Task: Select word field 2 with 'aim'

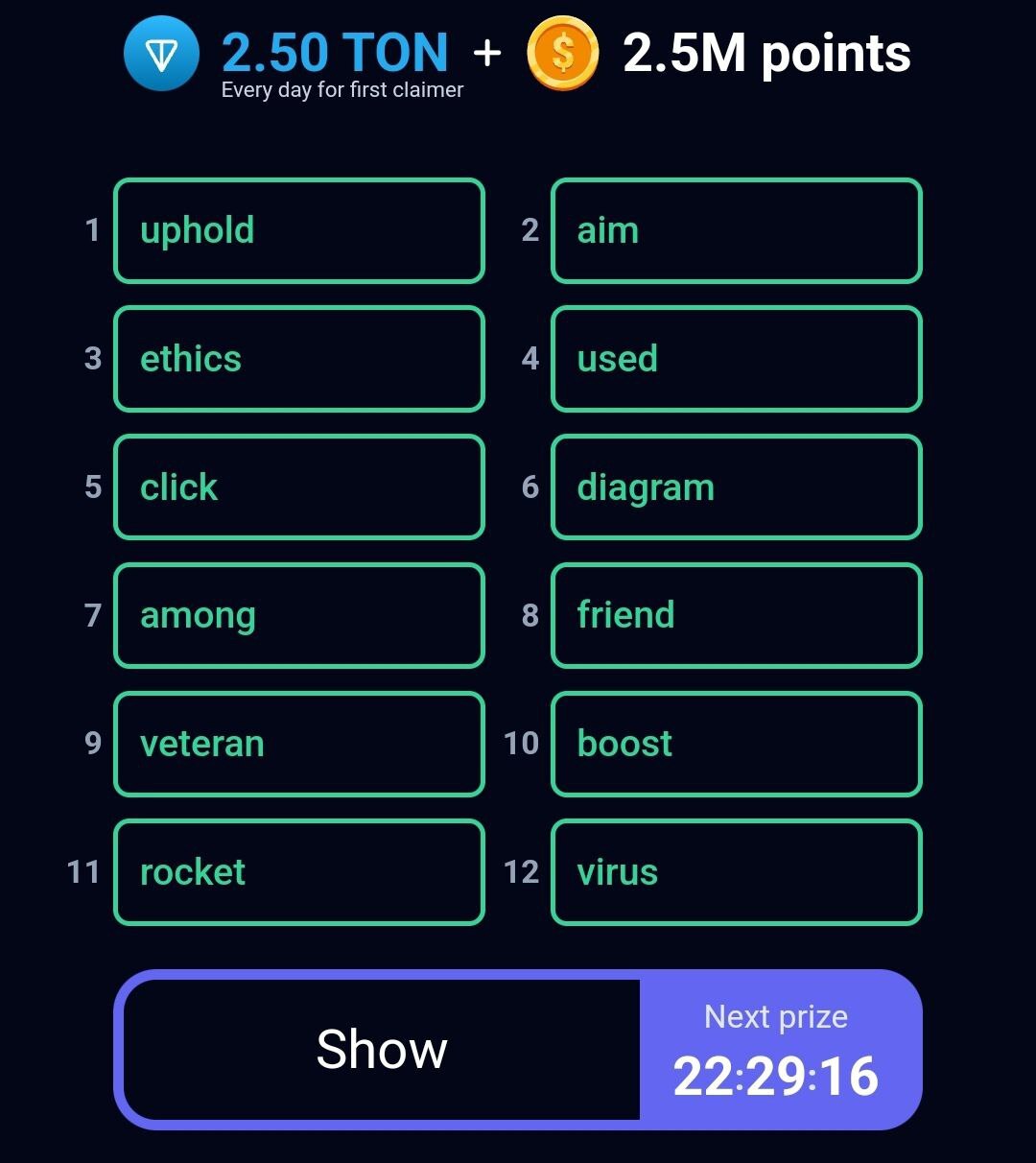Action: pyautogui.click(x=736, y=231)
